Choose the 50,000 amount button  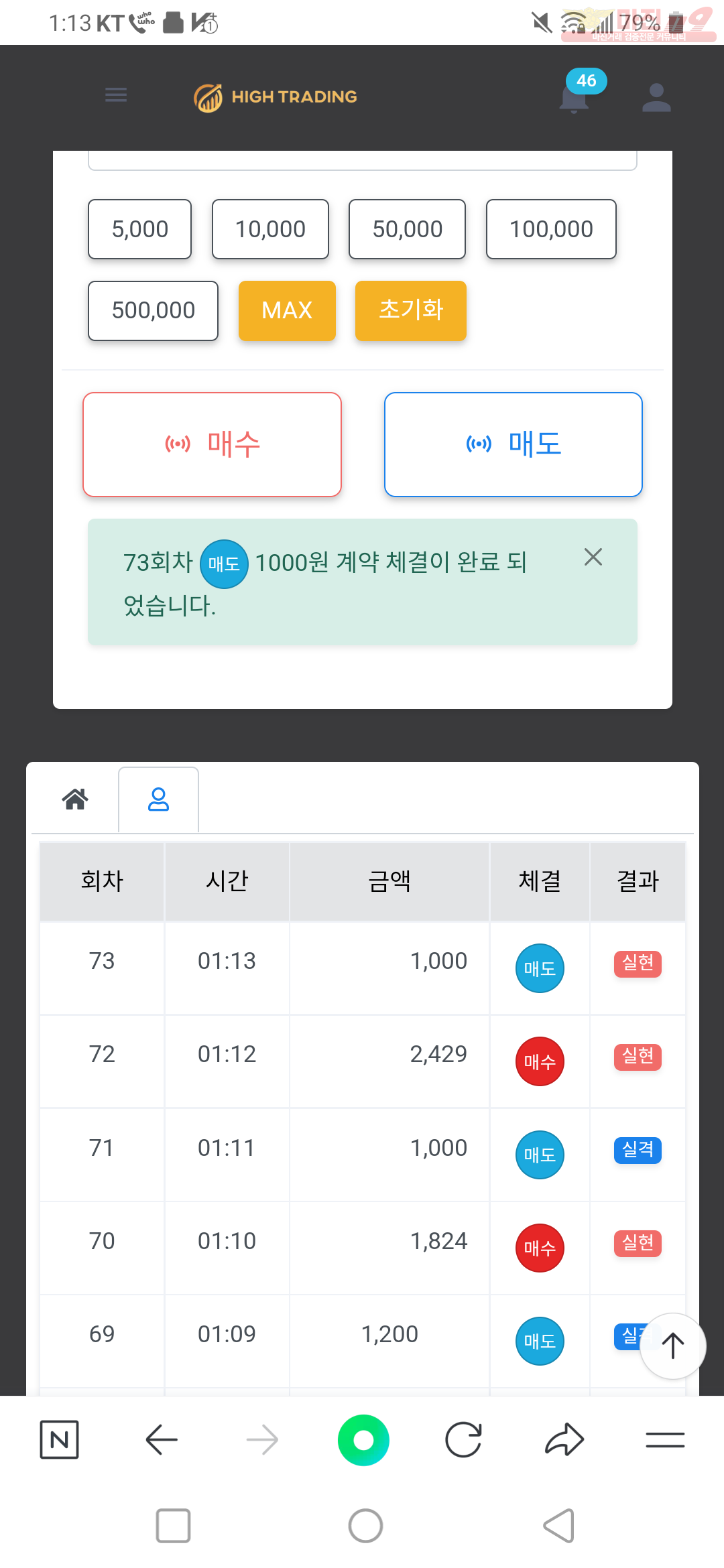407,229
